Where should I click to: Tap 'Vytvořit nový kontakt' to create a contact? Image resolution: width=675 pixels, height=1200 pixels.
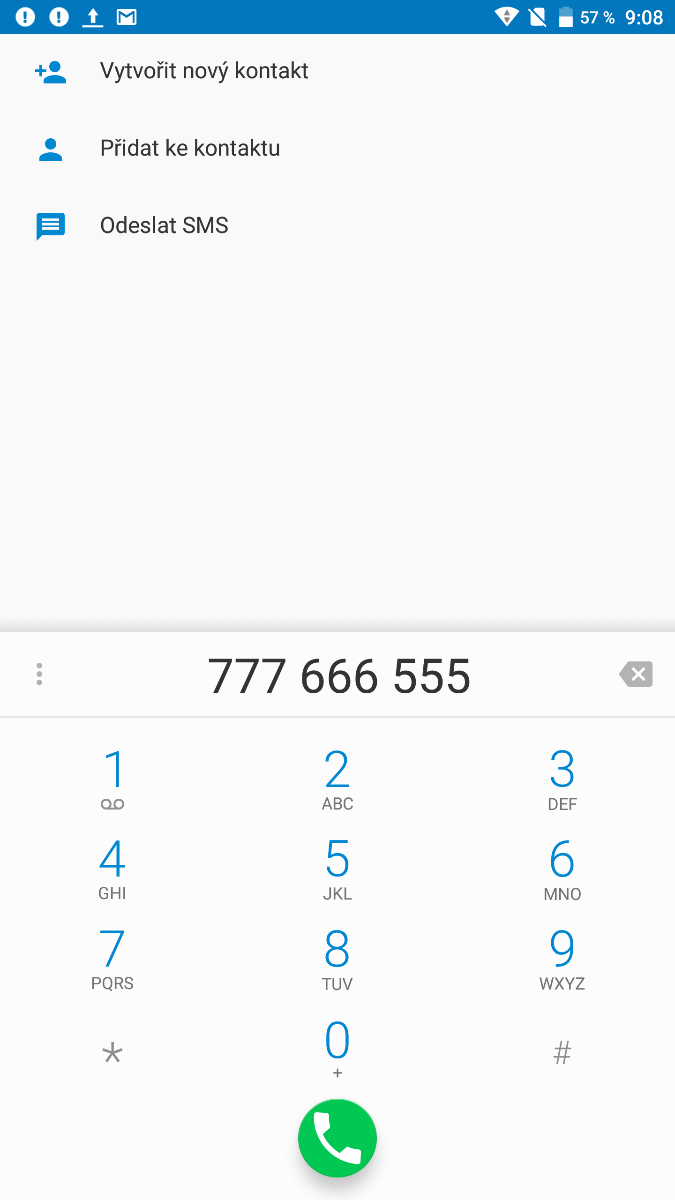click(x=204, y=72)
